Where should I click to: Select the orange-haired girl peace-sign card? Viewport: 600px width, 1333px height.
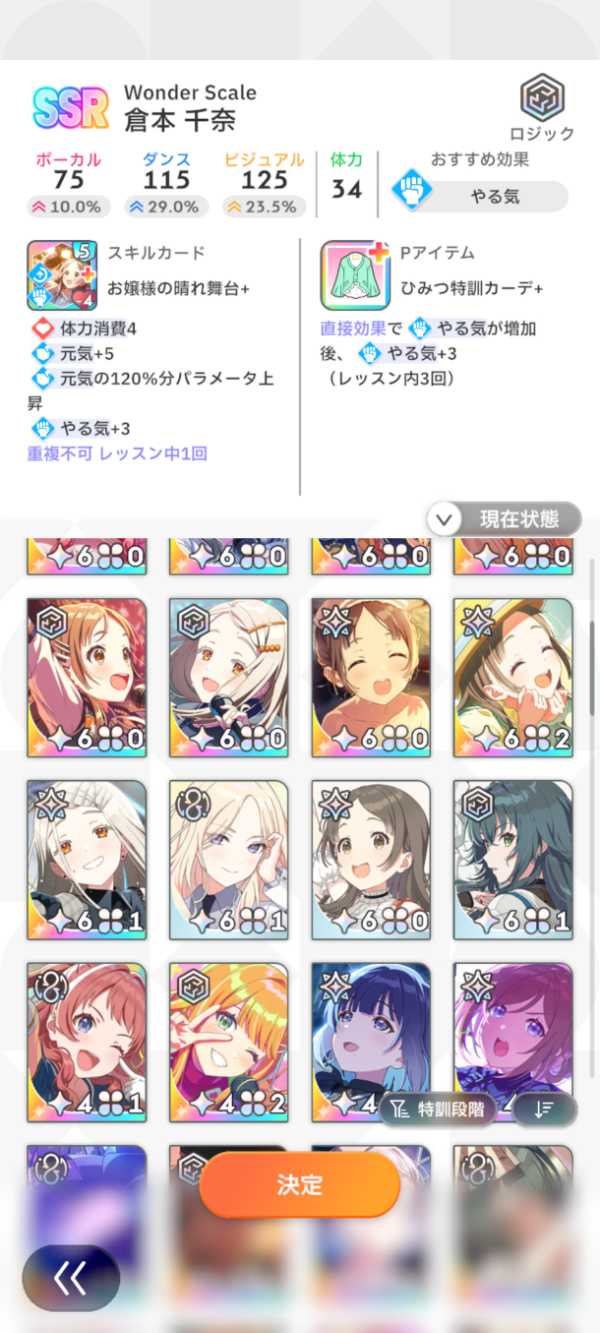click(229, 1041)
